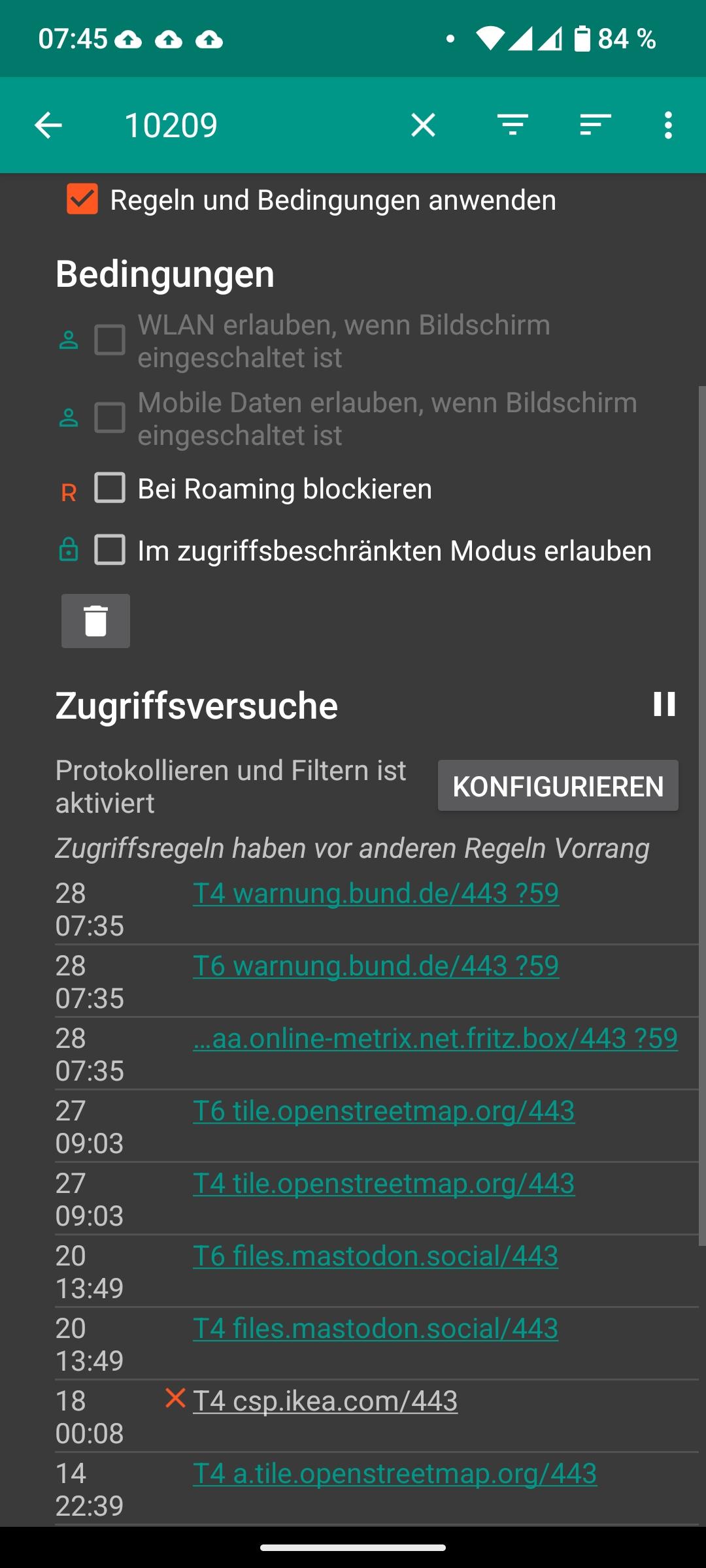The width and height of the screenshot is (706, 1568).
Task: Check Im zugriffsbeschränkten Modus erlauben
Action: coord(110,550)
